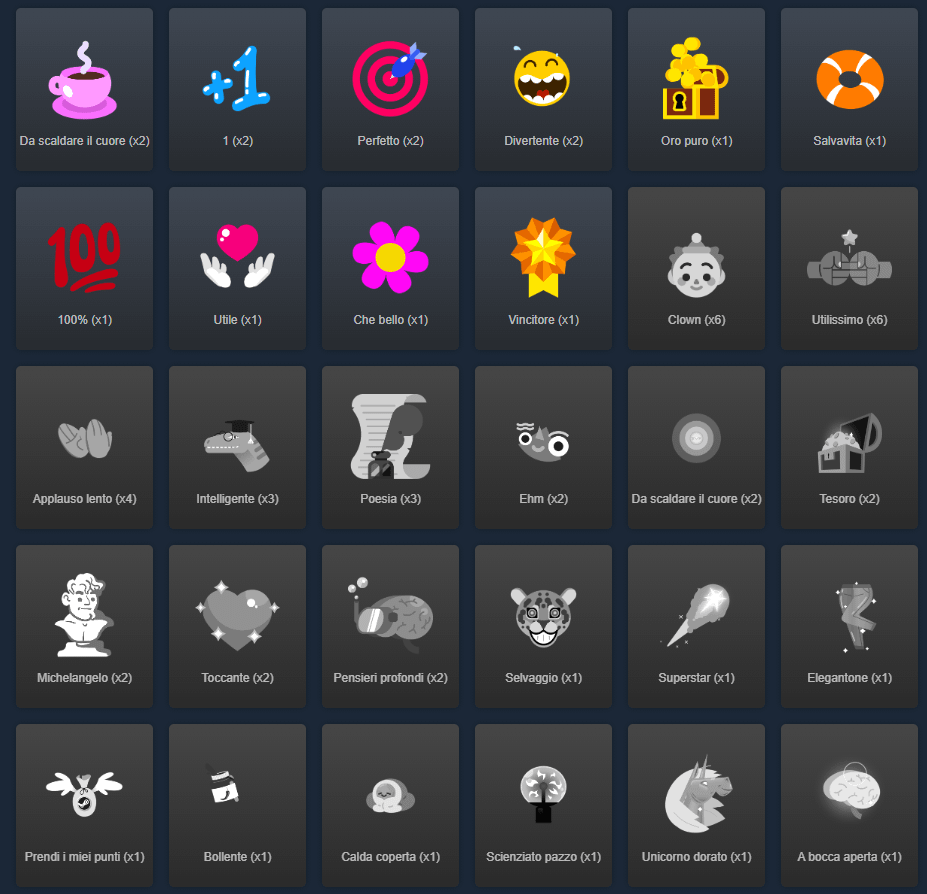Screen dimensions: 927x894
Task: Select the Applauso lento award
Action: (84, 447)
